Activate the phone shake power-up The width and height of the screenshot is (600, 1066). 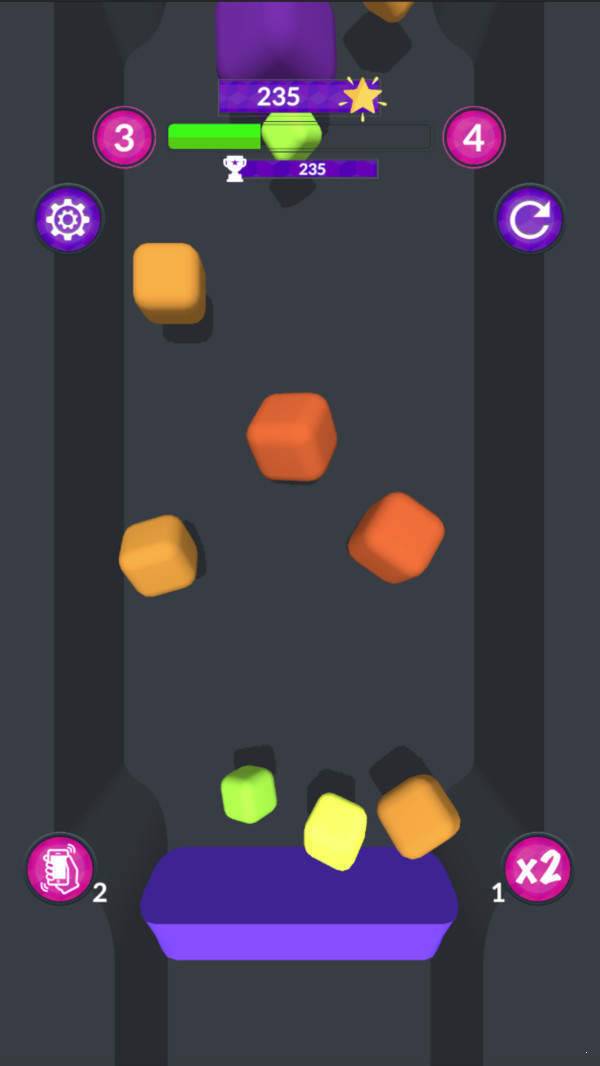[x=60, y=868]
